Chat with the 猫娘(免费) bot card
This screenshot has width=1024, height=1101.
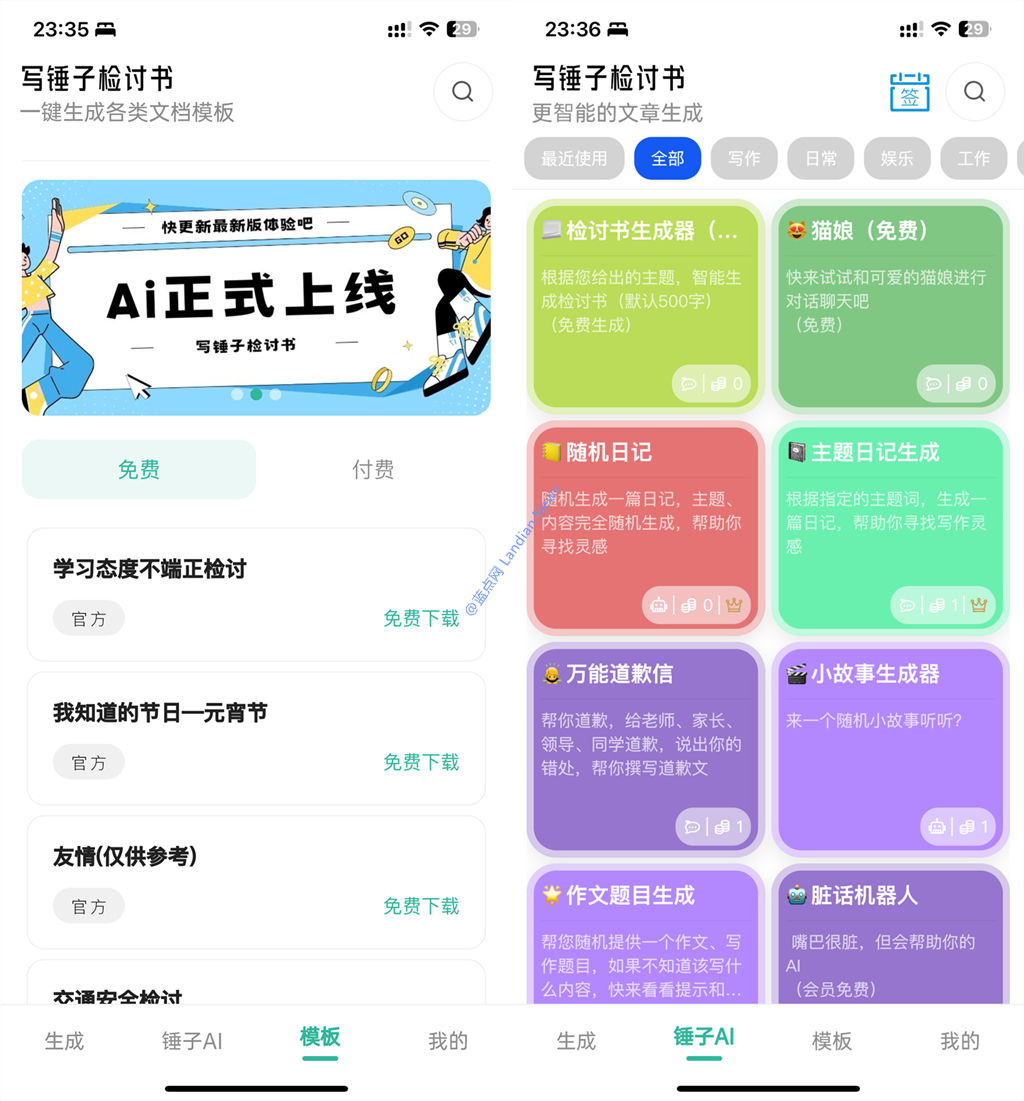(x=890, y=305)
